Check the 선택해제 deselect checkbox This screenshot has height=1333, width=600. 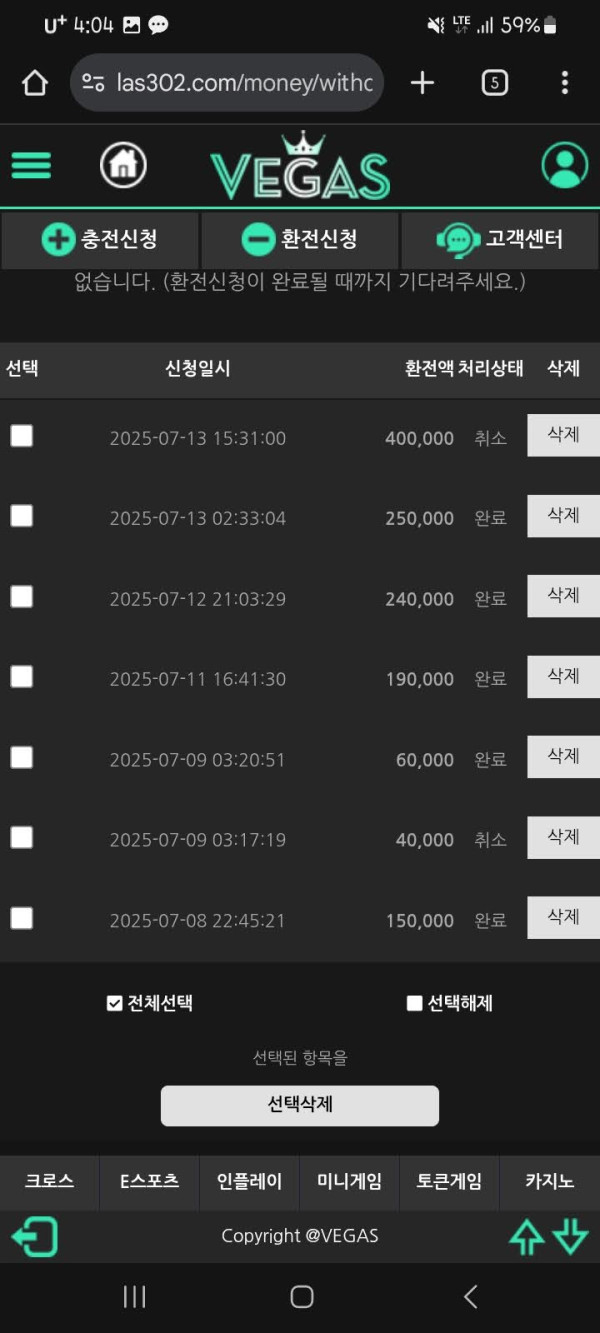pyautogui.click(x=414, y=1004)
